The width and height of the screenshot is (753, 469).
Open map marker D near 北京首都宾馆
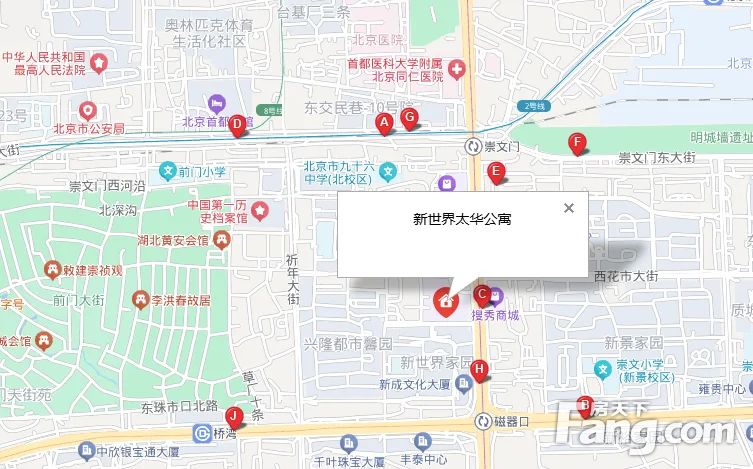[237, 126]
